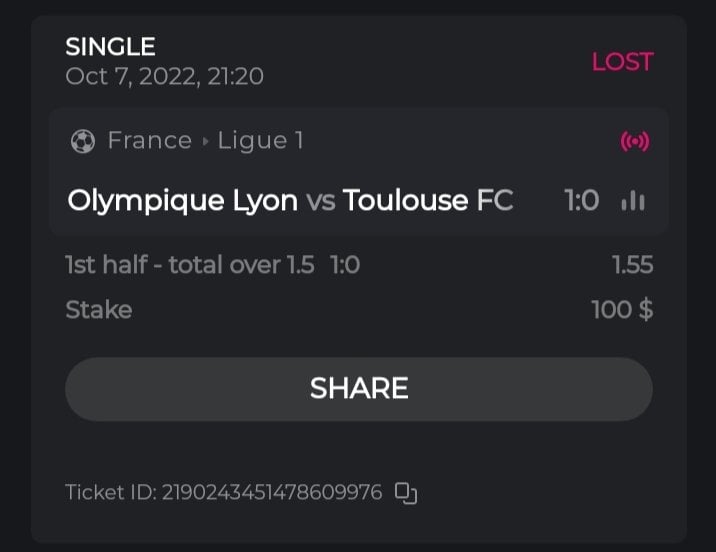Copy the ticket ID
Screen dimensions: 716x552
[x=405, y=493]
